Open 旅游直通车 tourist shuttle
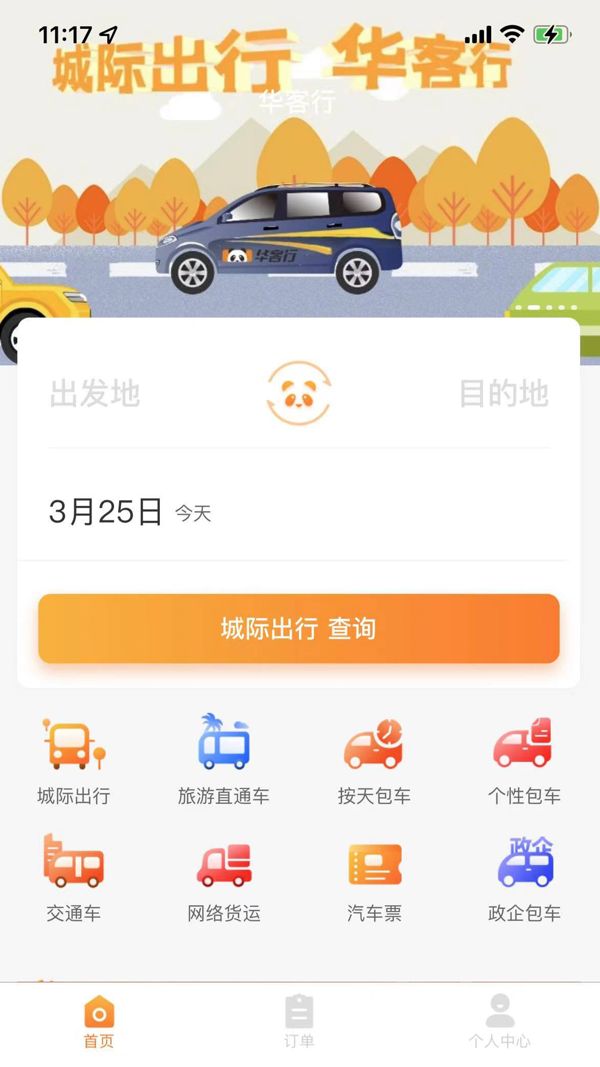 (223, 760)
